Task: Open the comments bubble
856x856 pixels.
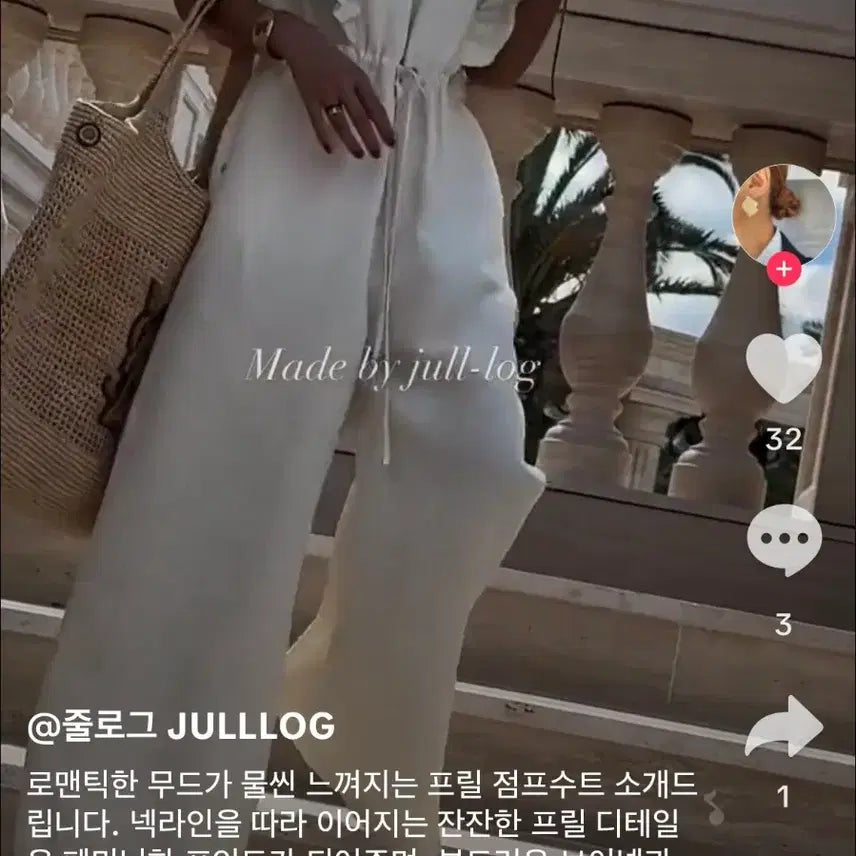Action: pyautogui.click(x=784, y=540)
